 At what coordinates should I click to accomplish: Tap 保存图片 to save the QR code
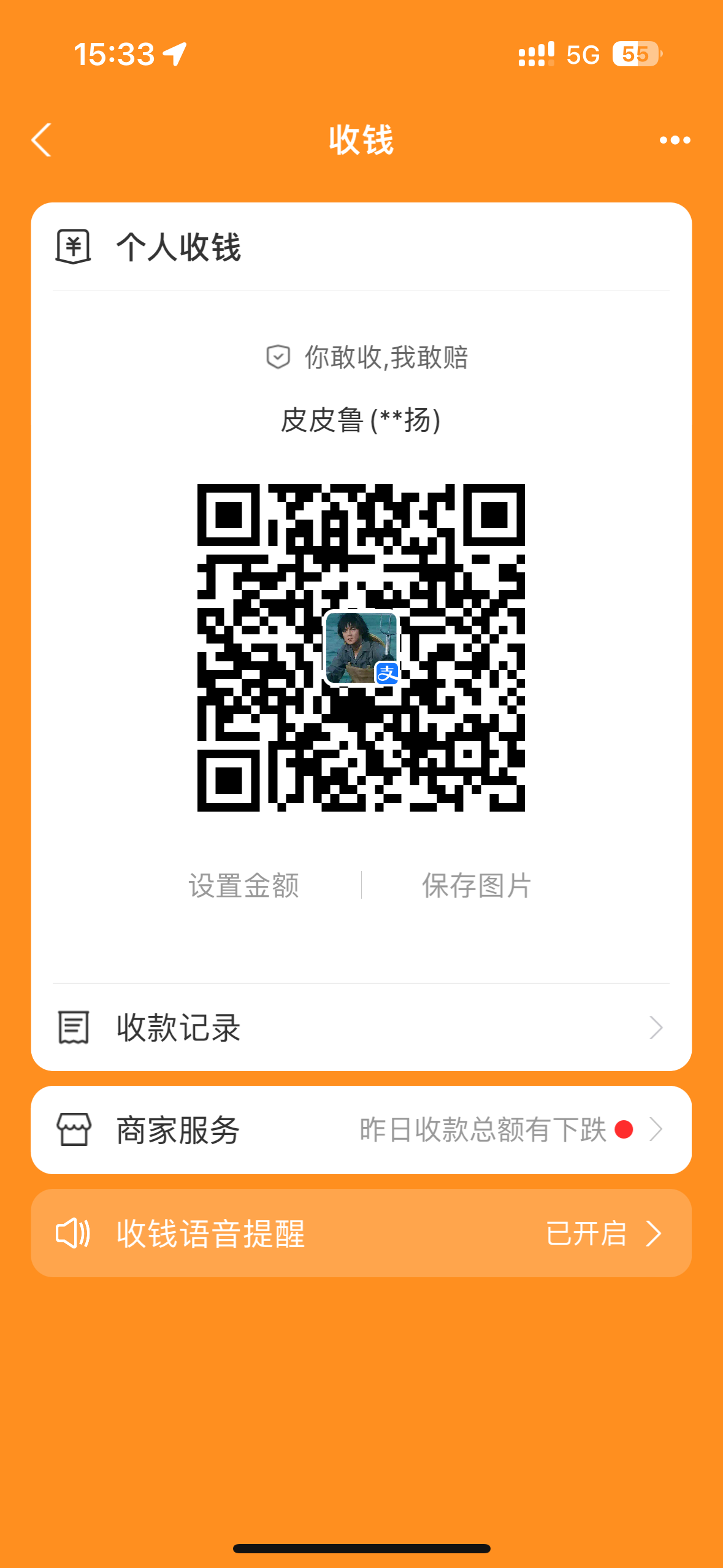pyautogui.click(x=476, y=883)
